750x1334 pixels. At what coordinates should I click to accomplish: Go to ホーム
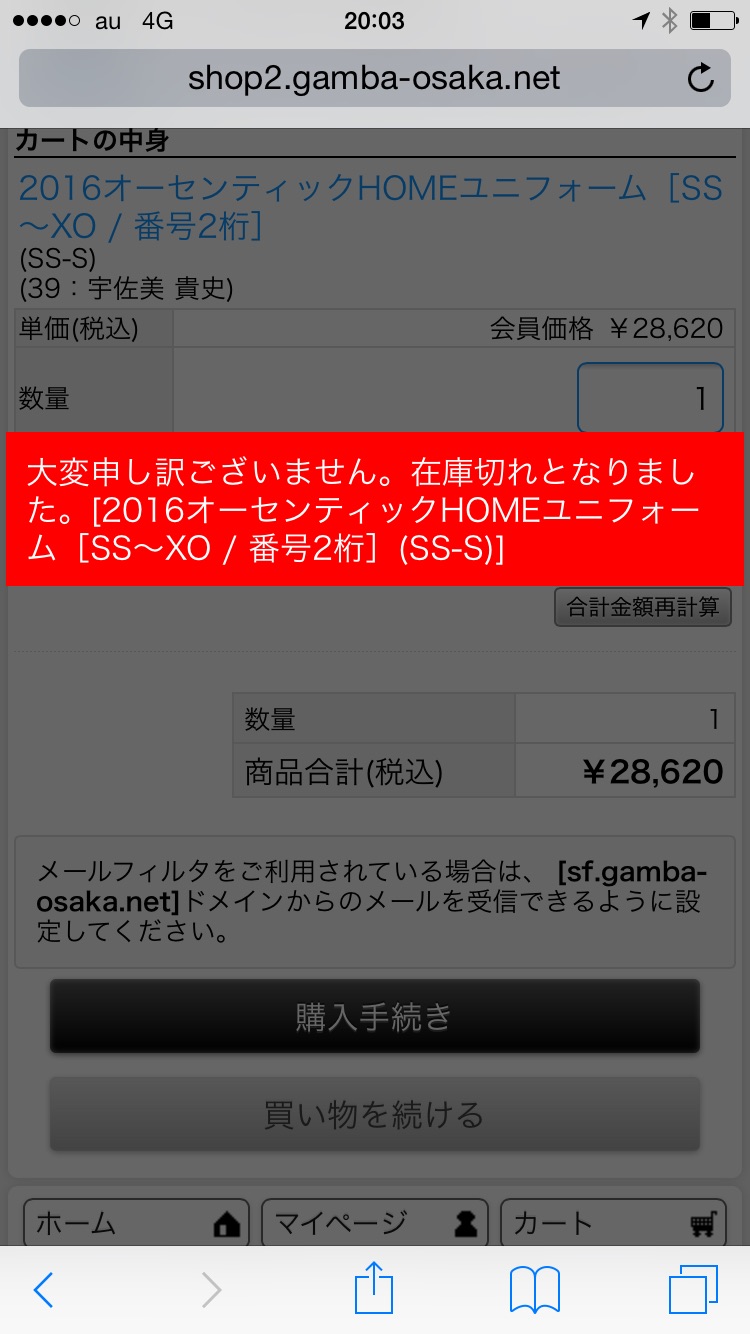click(136, 1222)
